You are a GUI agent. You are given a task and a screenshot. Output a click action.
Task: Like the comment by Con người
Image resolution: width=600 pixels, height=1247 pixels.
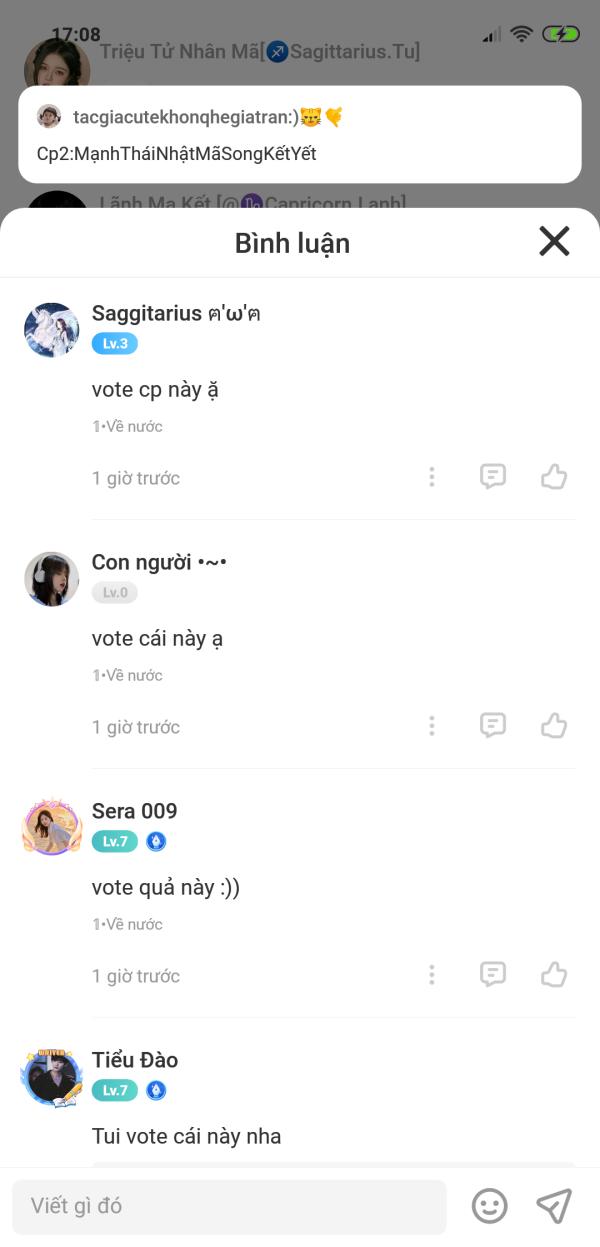pyautogui.click(x=554, y=726)
